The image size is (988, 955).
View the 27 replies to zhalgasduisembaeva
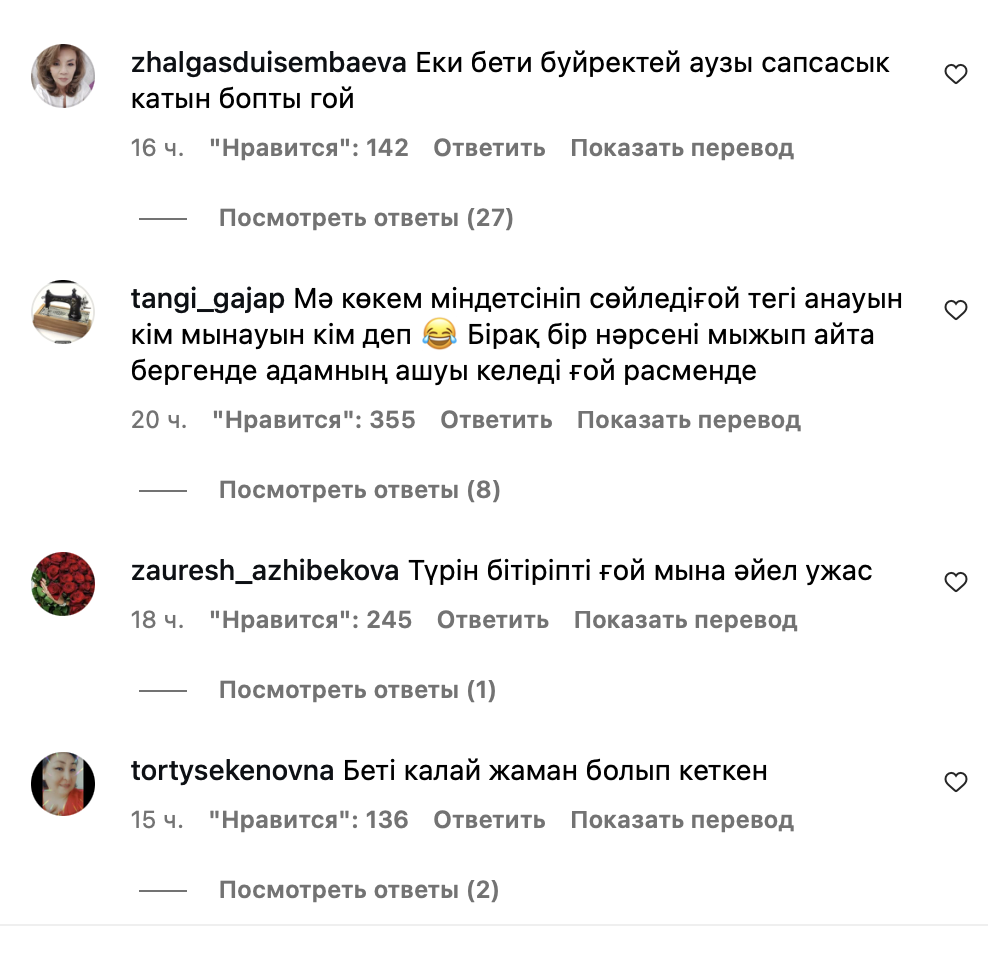(x=365, y=218)
